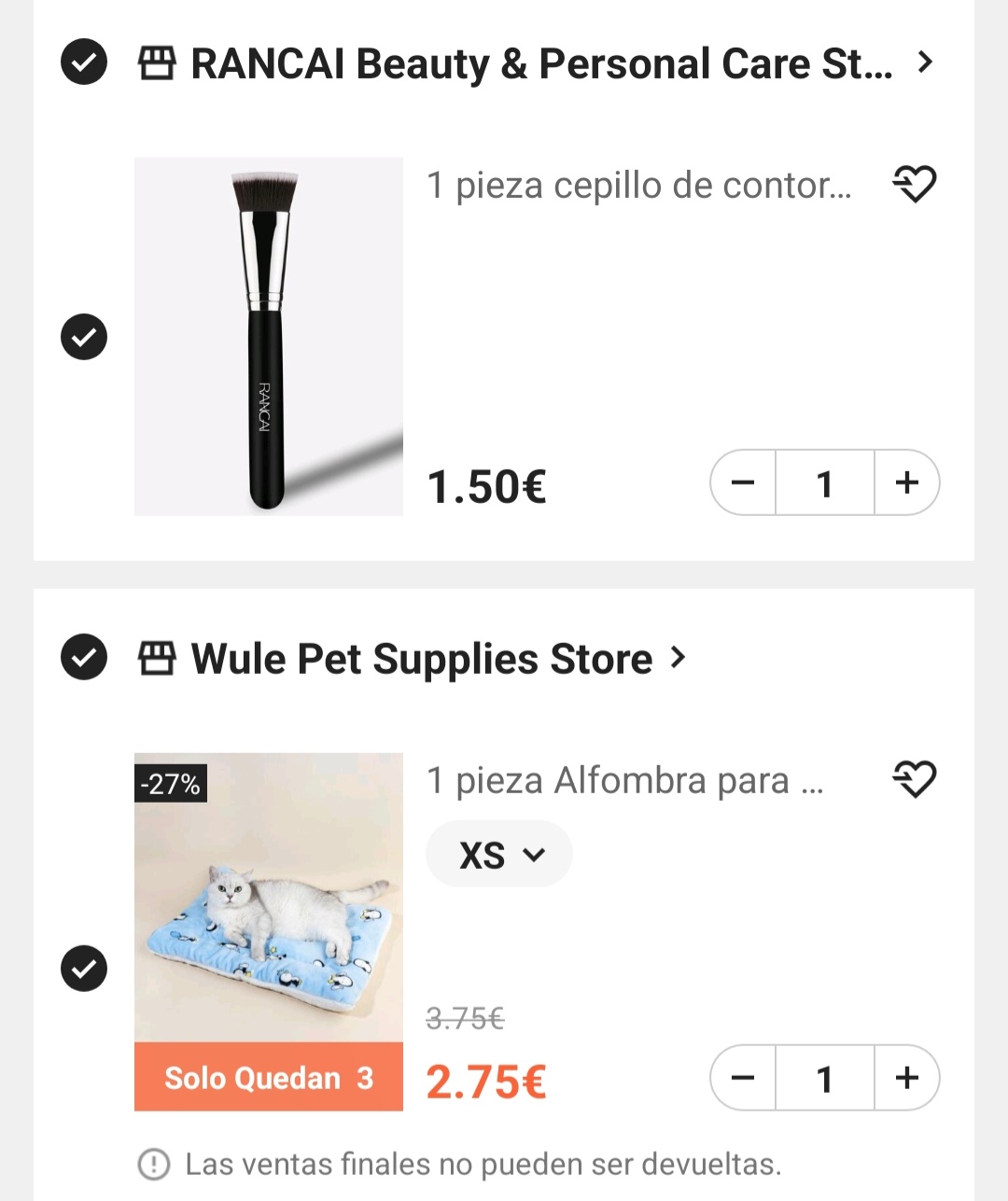Visit the Wule Pet Supplies Store page

point(422,659)
